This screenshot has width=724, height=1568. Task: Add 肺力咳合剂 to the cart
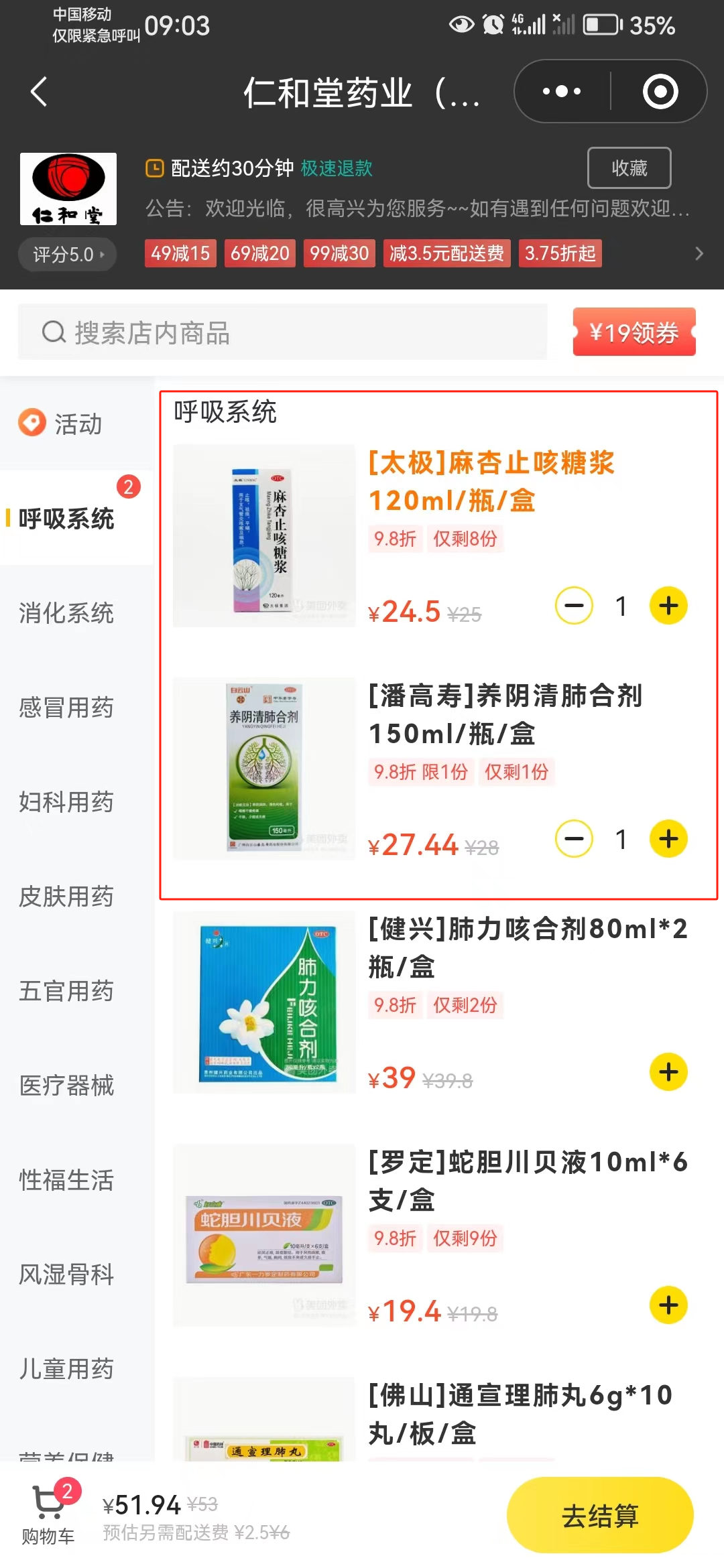(668, 1072)
